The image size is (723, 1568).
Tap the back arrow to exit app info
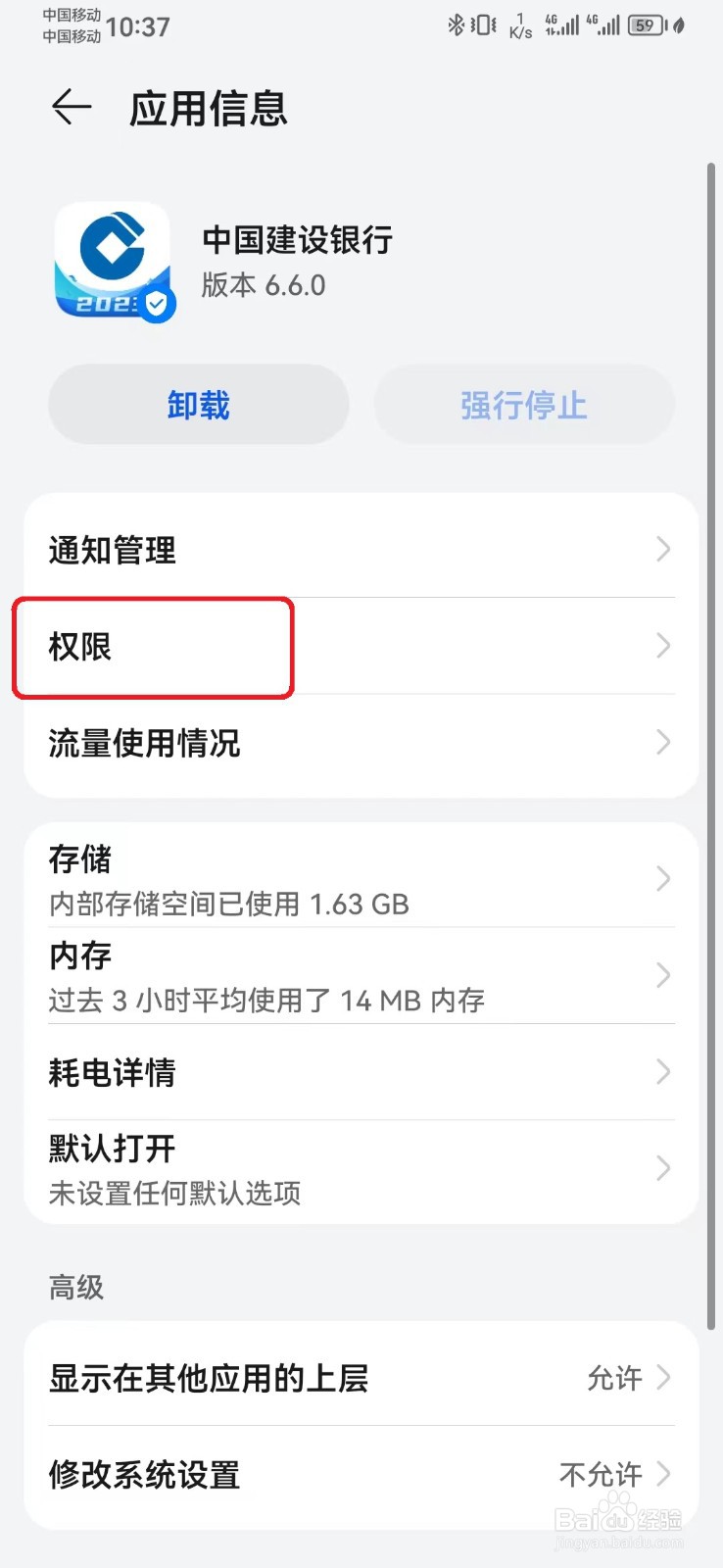click(70, 108)
